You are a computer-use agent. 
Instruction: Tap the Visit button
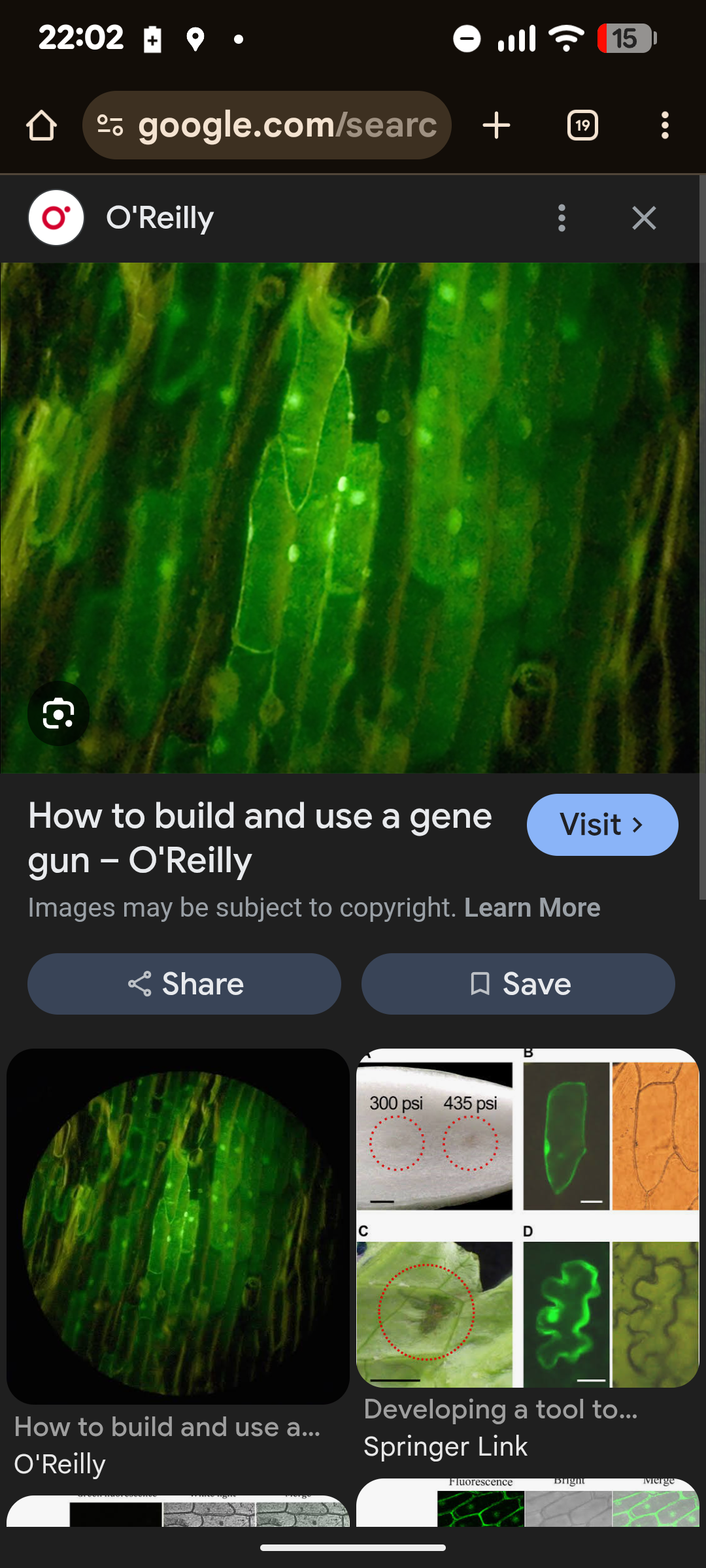click(602, 825)
